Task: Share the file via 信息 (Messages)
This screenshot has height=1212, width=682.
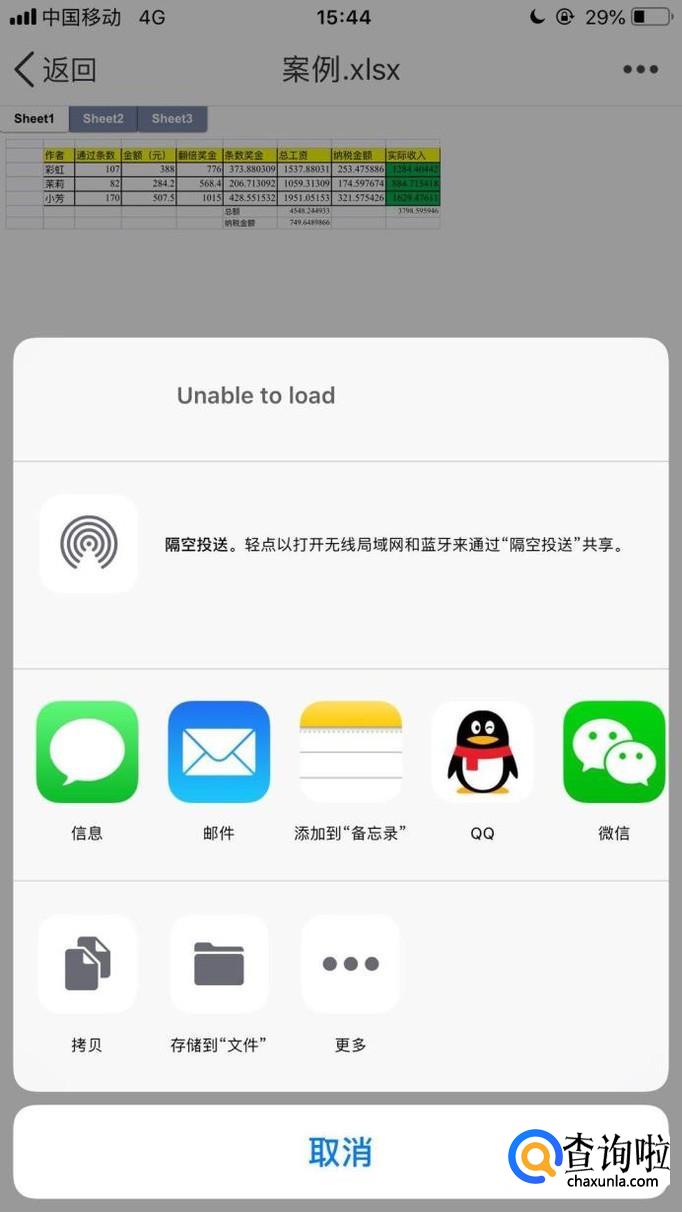Action: point(87,752)
